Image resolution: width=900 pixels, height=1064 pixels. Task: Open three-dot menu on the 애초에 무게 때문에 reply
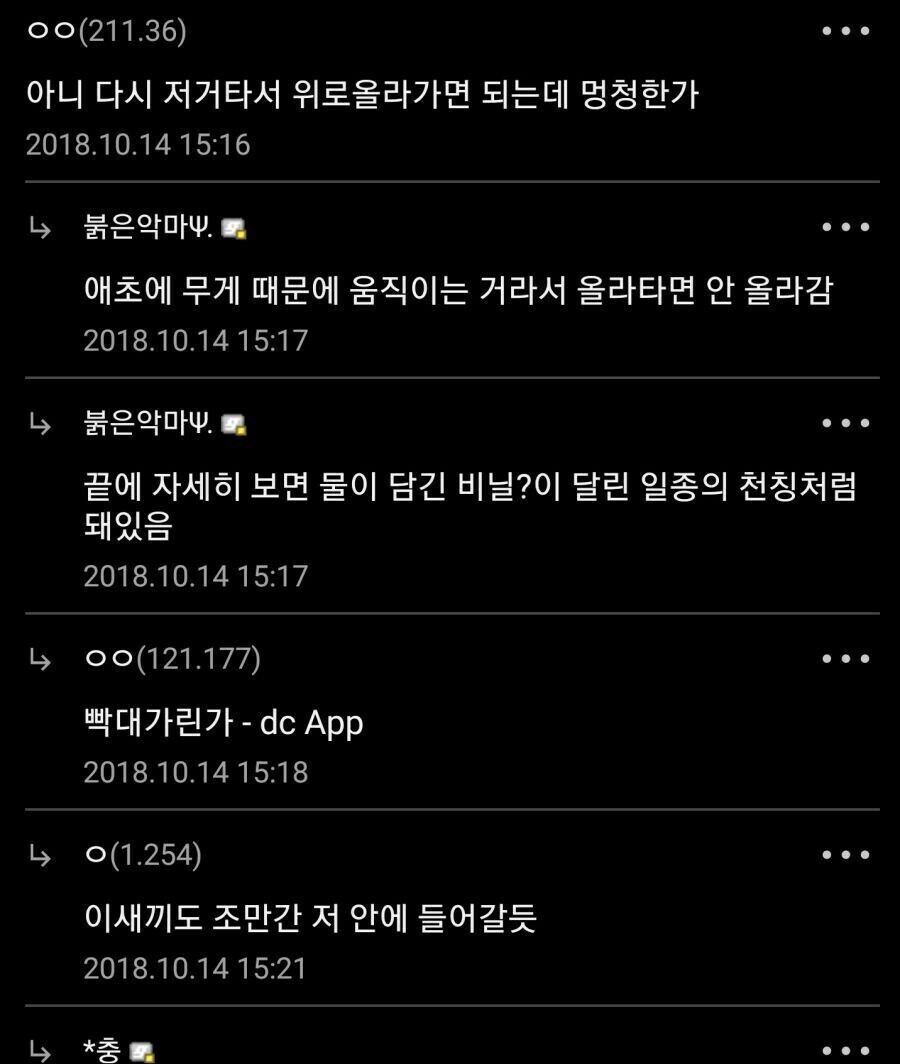click(845, 227)
